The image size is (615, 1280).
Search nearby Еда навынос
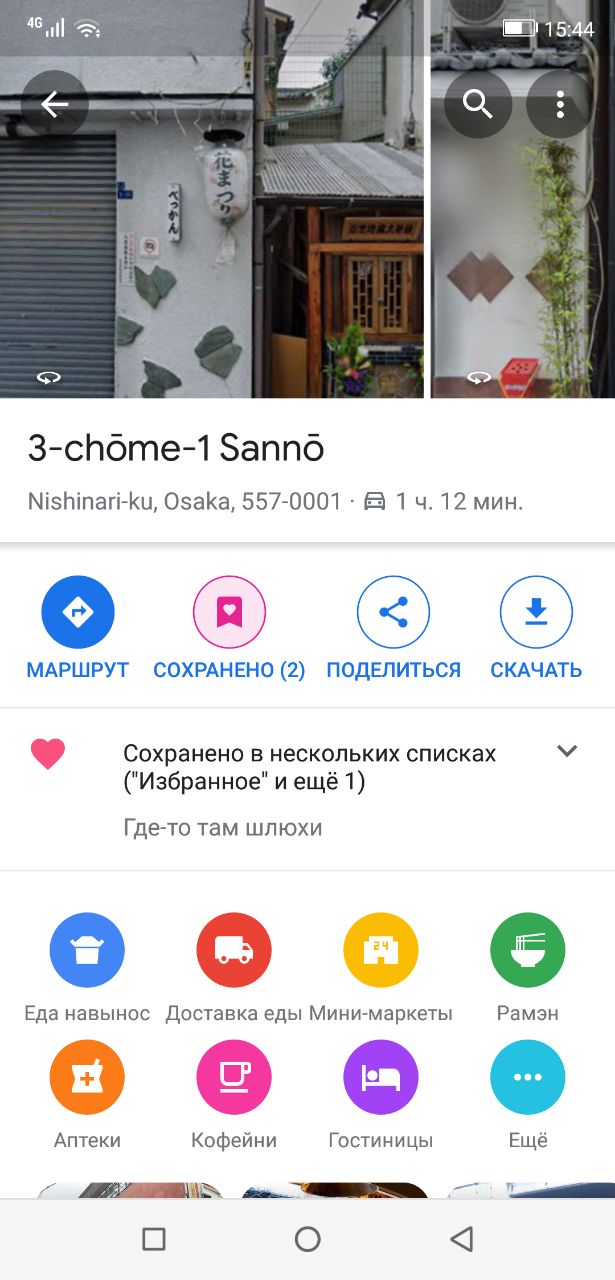[87, 950]
